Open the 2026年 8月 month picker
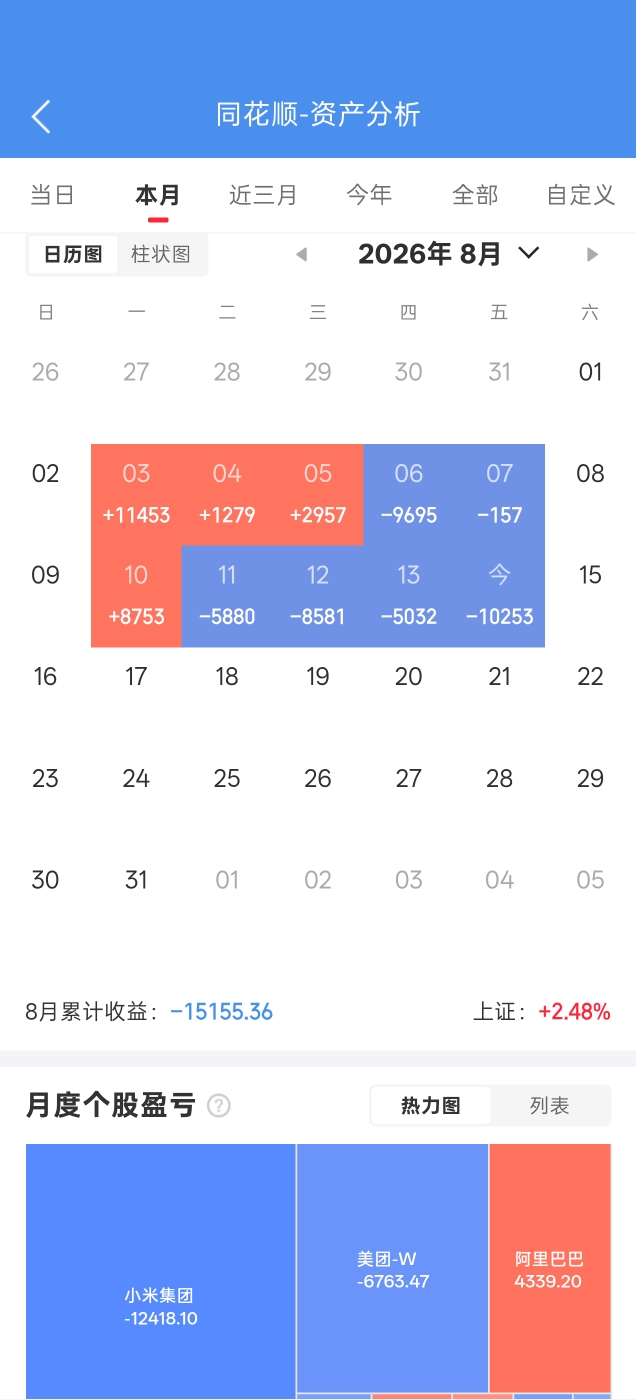Screen dimensions: 636x1400 point(448,254)
